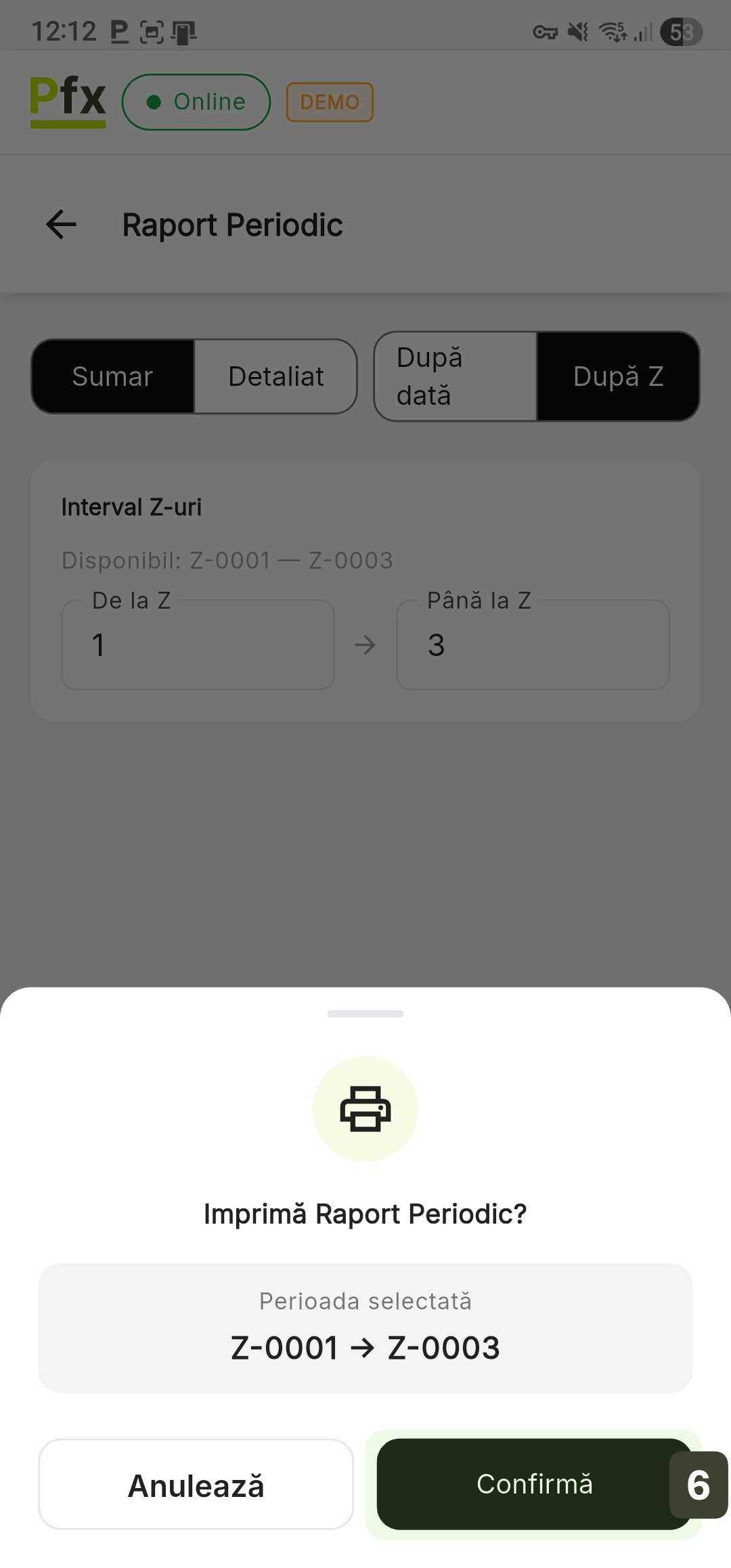Image resolution: width=731 pixels, height=1568 pixels.
Task: Go back from Raport Periodic
Action: tap(61, 225)
